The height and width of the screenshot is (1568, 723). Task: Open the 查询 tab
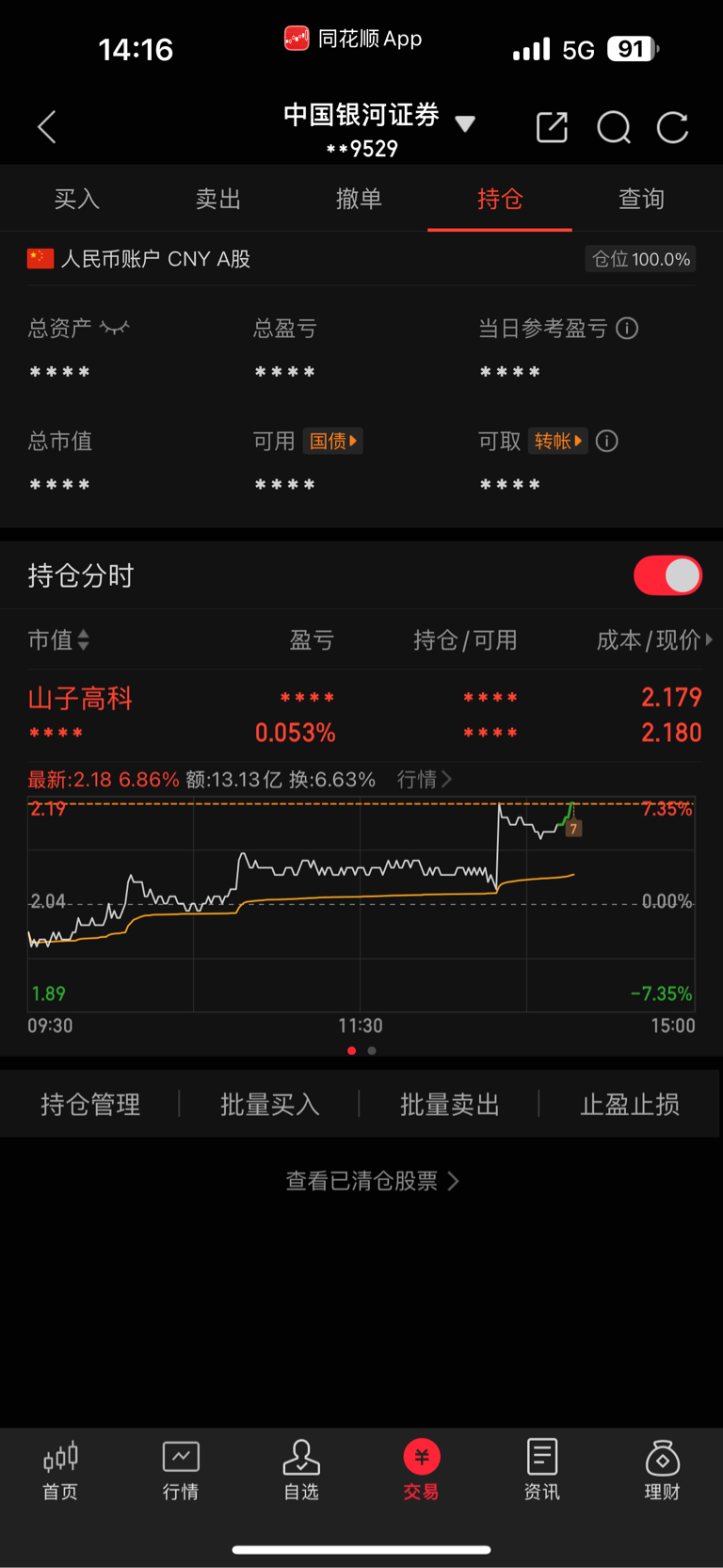[641, 199]
